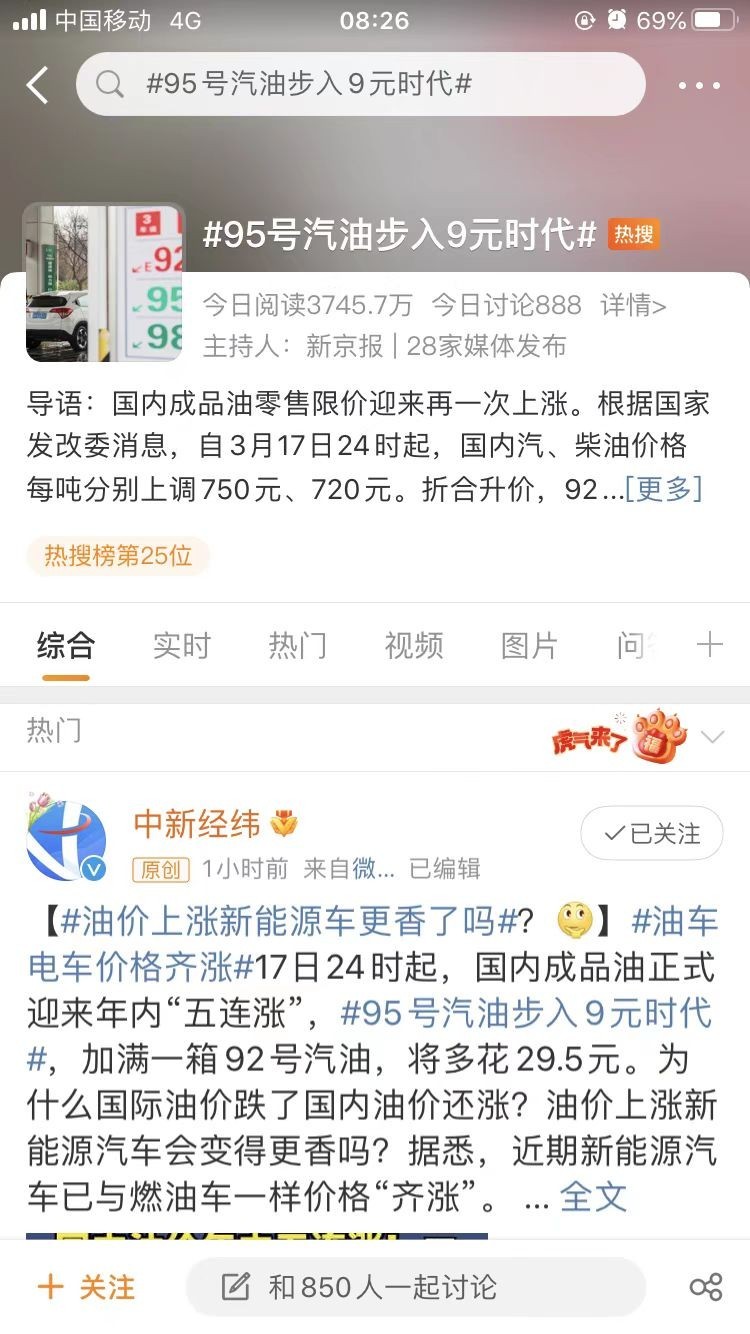The height and width of the screenshot is (1334, 750).
Task: Switch to the 热门 tab
Action: click(297, 646)
